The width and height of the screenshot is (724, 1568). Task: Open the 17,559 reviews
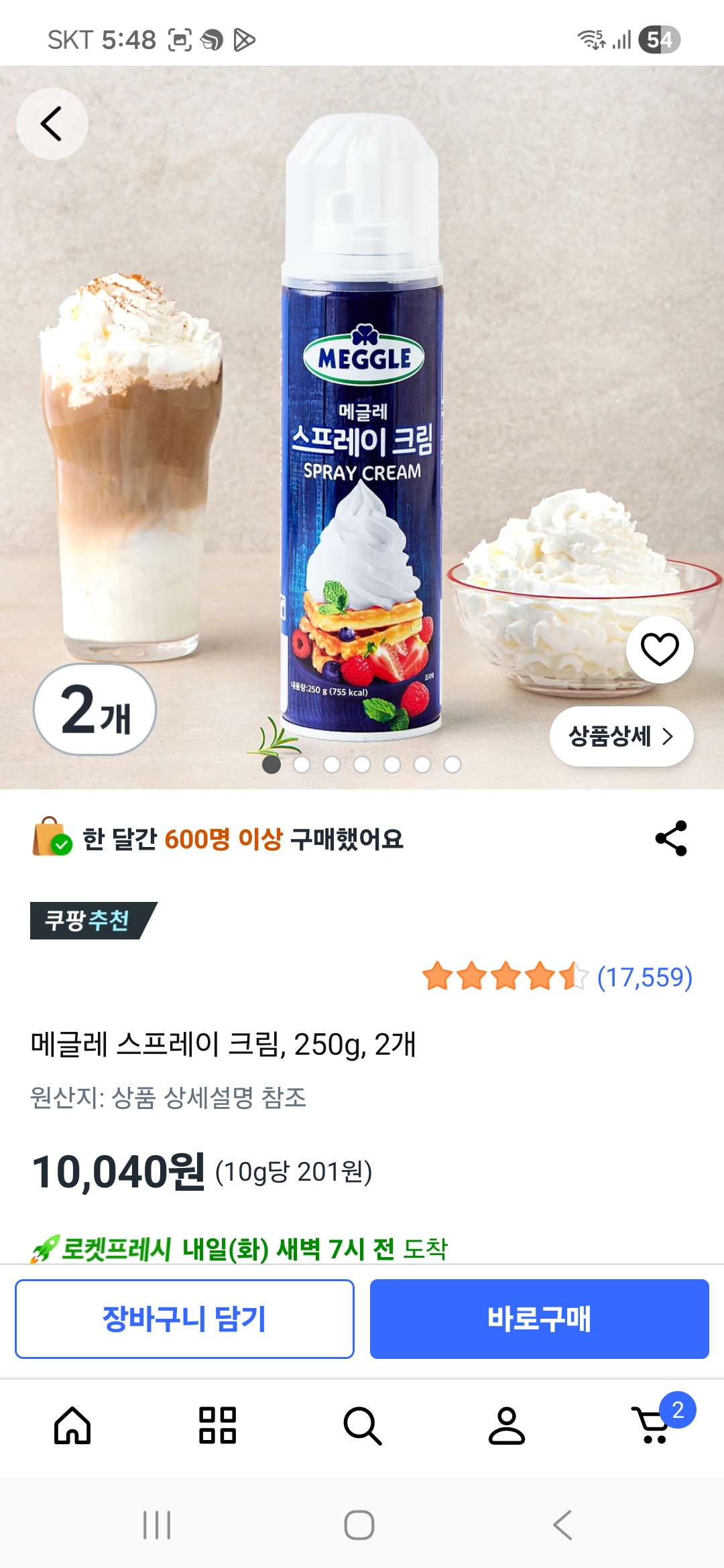[644, 978]
